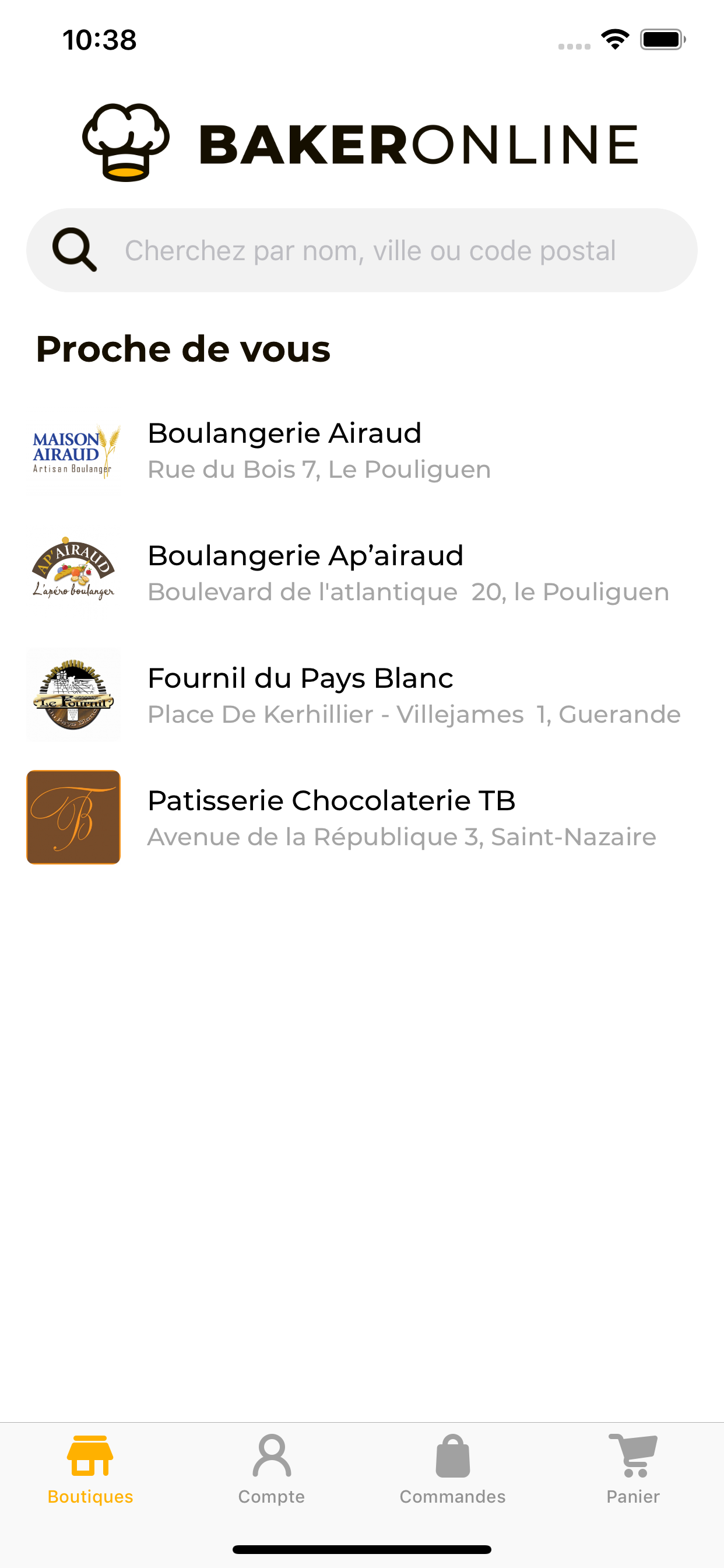Click the magnifying glass search icon

(75, 250)
